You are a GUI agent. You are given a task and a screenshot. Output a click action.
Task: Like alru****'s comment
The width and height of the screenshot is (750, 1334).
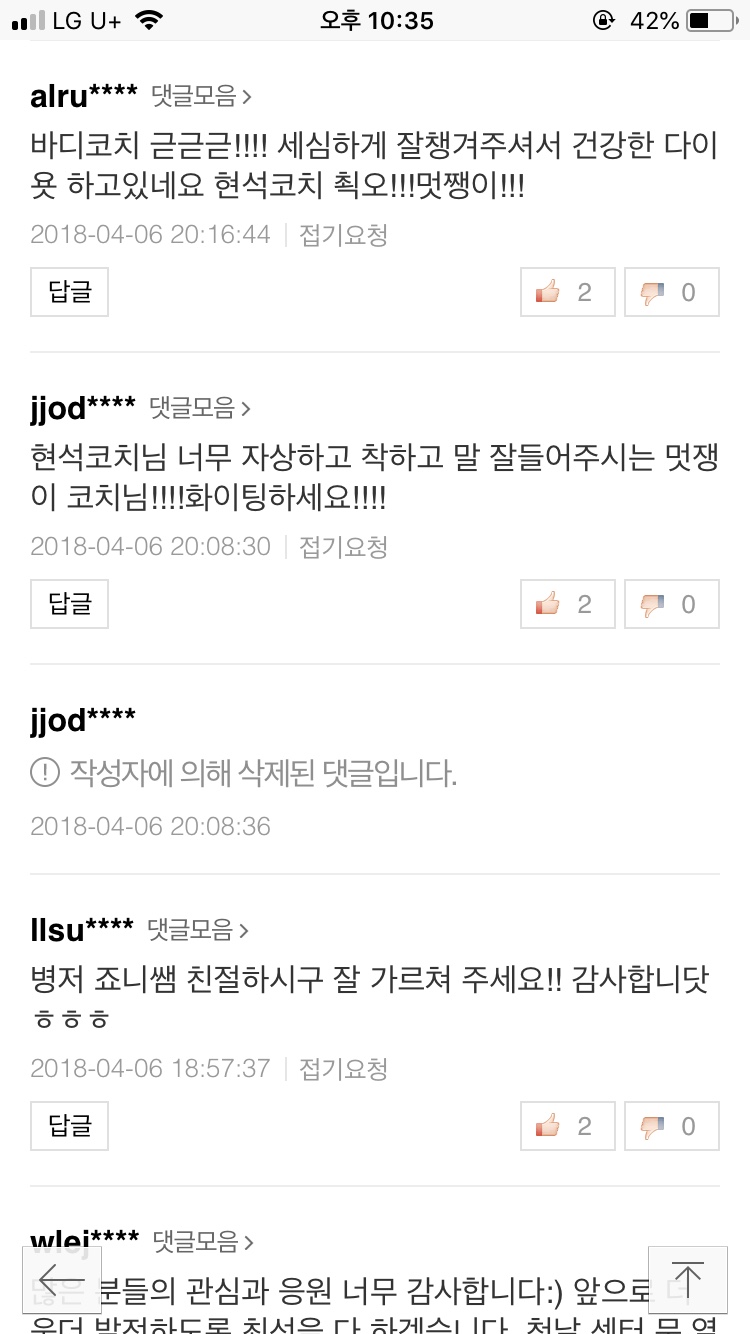click(567, 292)
